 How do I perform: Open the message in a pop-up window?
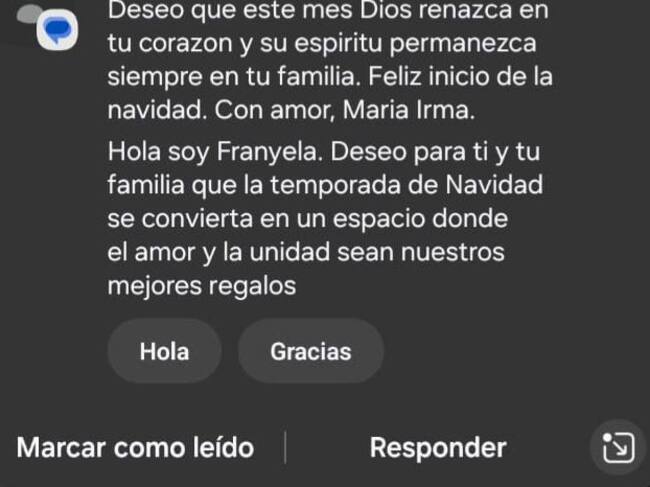pyautogui.click(x=619, y=447)
